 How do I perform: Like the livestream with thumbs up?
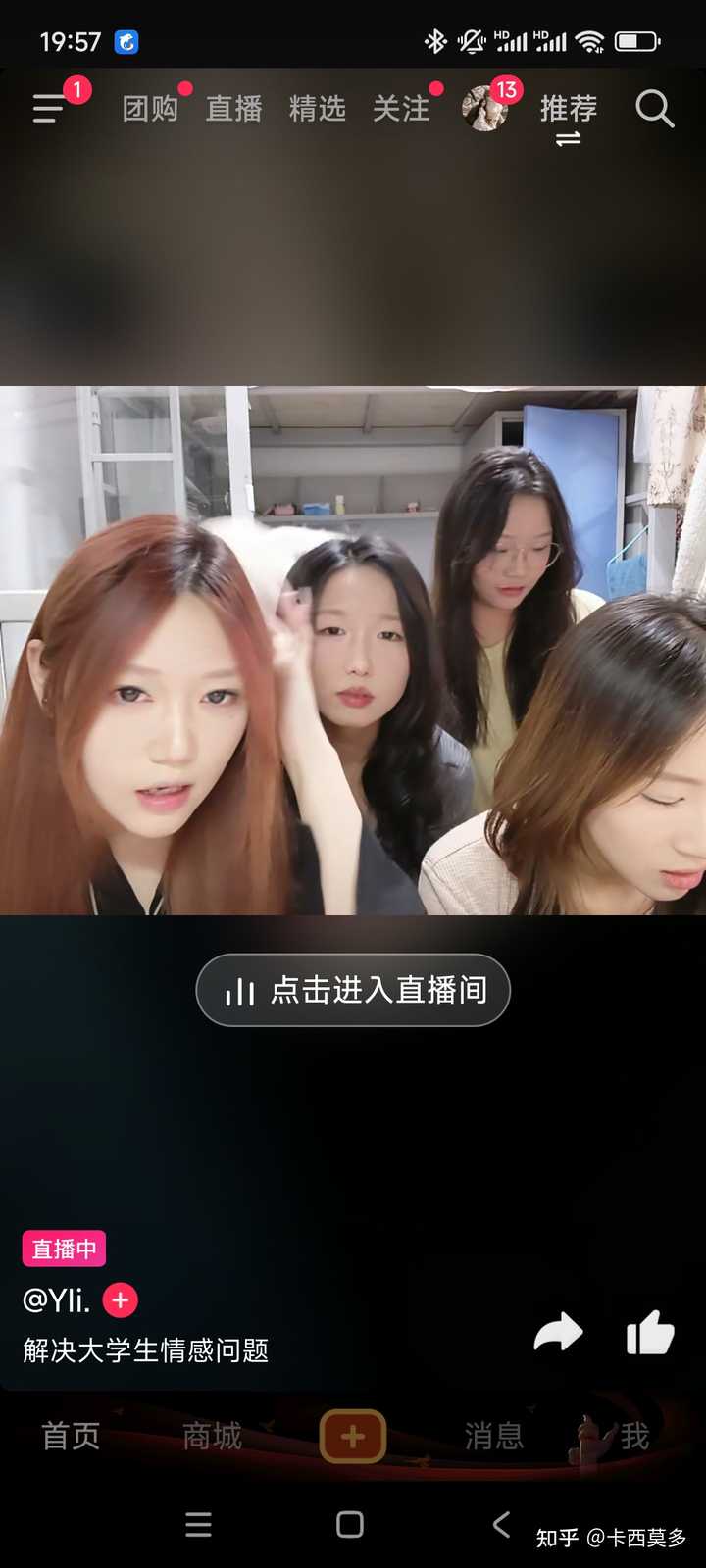(650, 1333)
